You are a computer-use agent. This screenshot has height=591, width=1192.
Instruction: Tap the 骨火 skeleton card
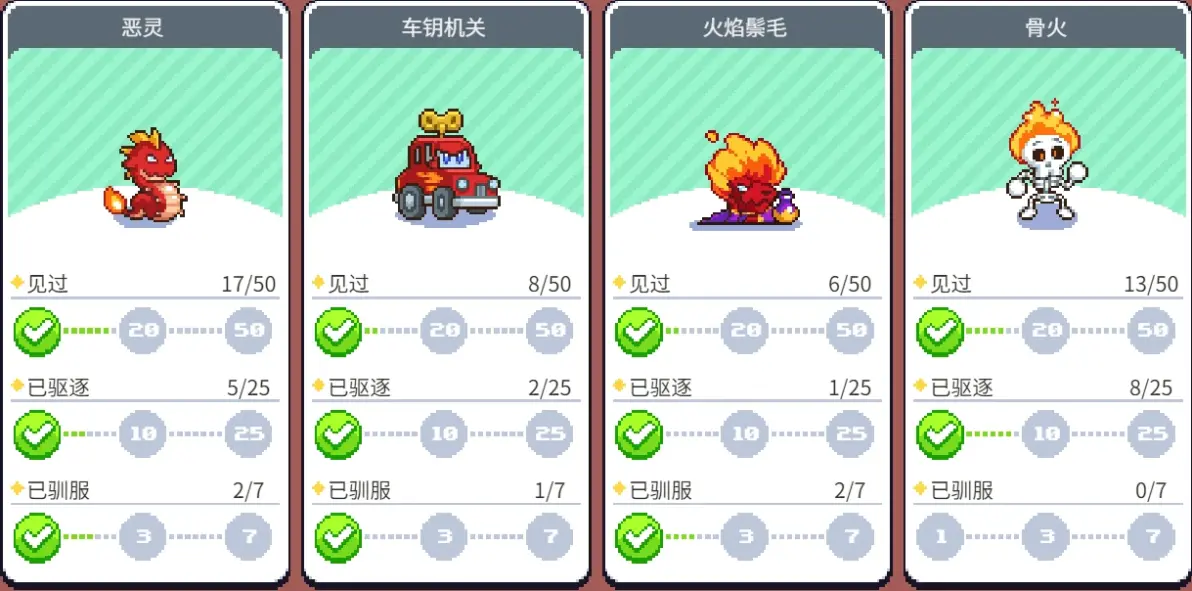coord(1047,170)
